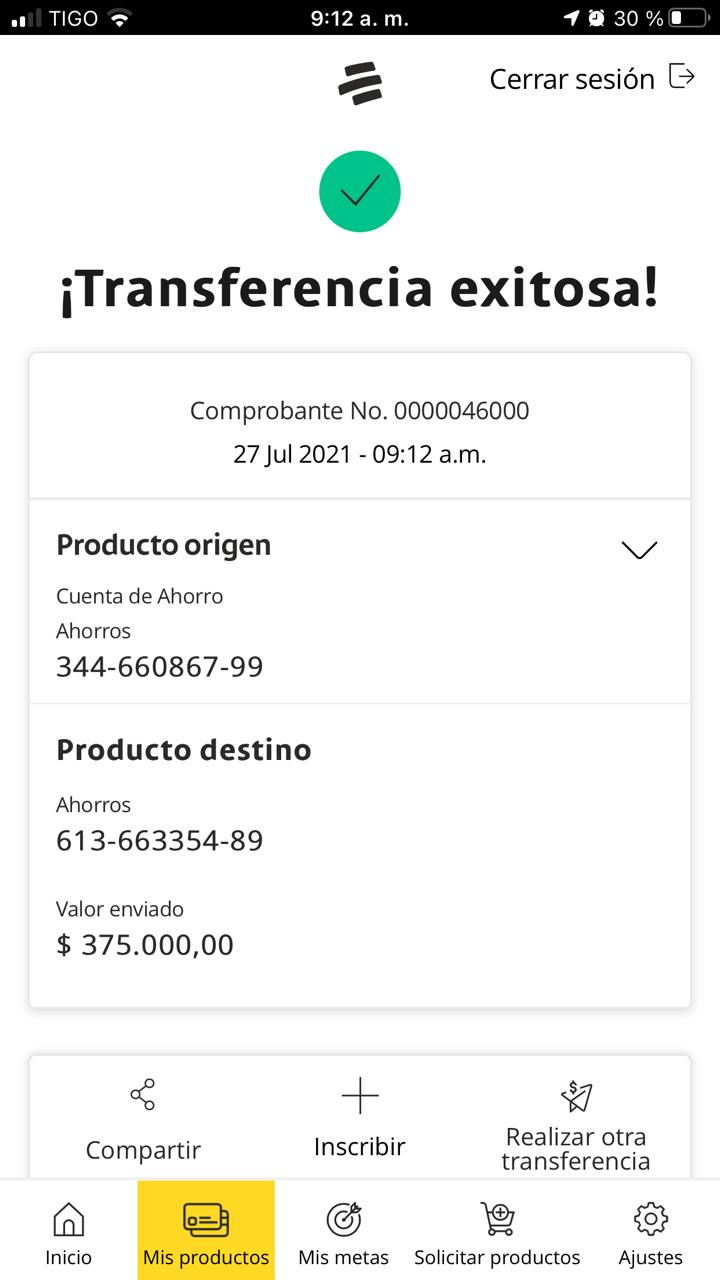Expand the Producto origen details chevron
Screen dimensions: 720x1280
point(639,549)
